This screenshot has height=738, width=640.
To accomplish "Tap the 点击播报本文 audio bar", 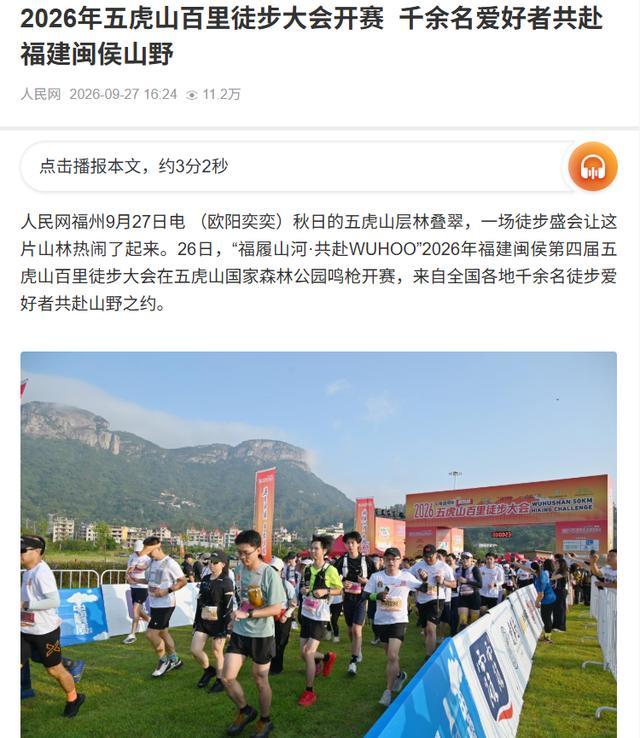I will (x=298, y=166).
